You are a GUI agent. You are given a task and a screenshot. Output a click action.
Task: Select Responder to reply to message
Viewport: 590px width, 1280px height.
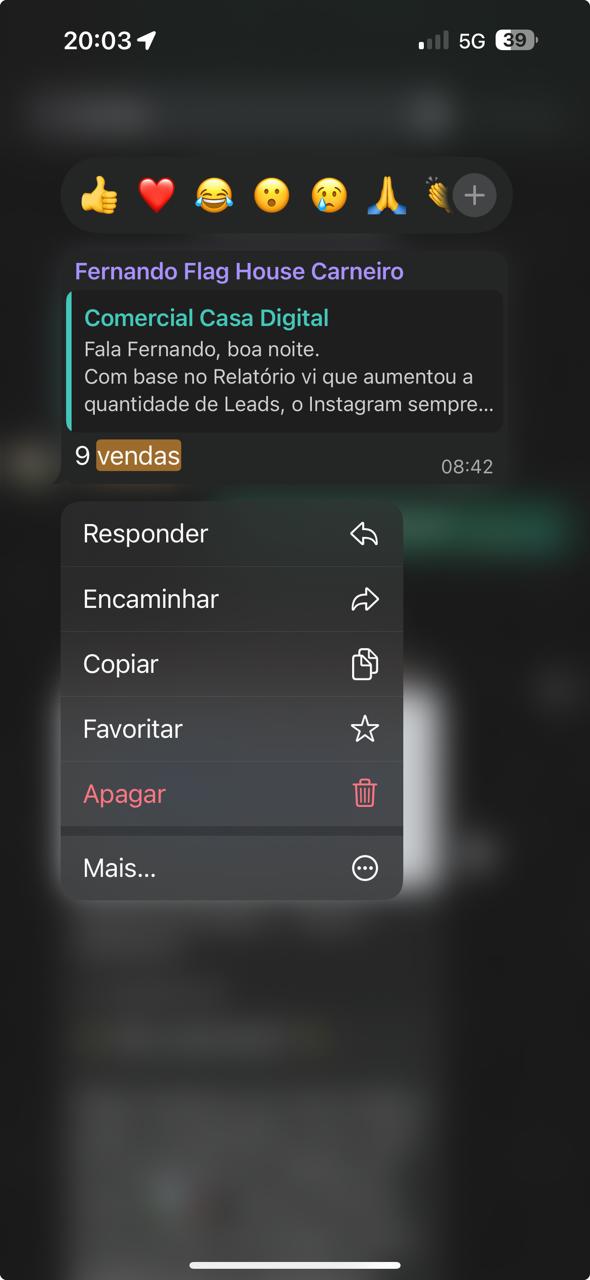pyautogui.click(x=232, y=534)
